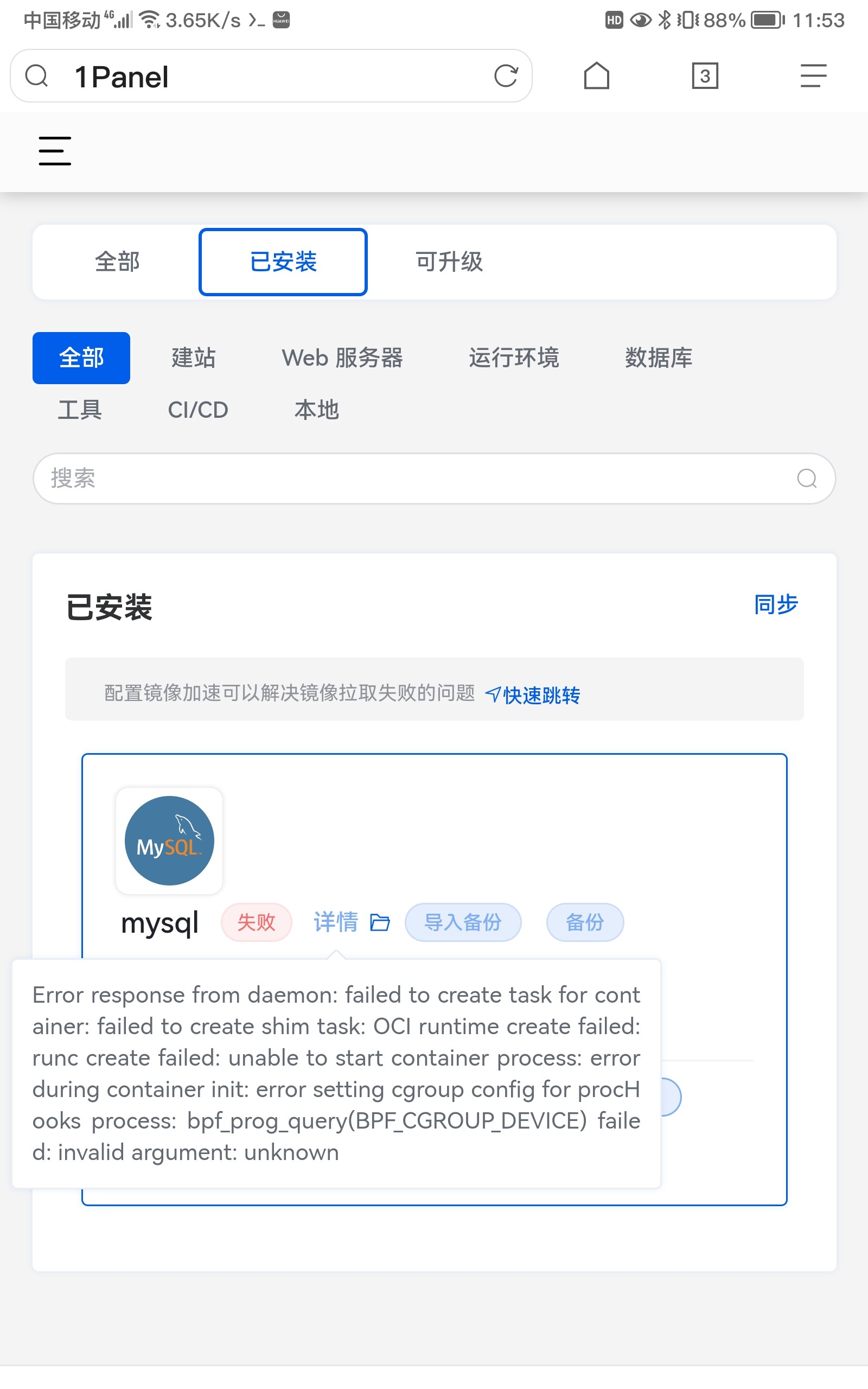Tap the 搜索 app search field

pyautogui.click(x=413, y=478)
